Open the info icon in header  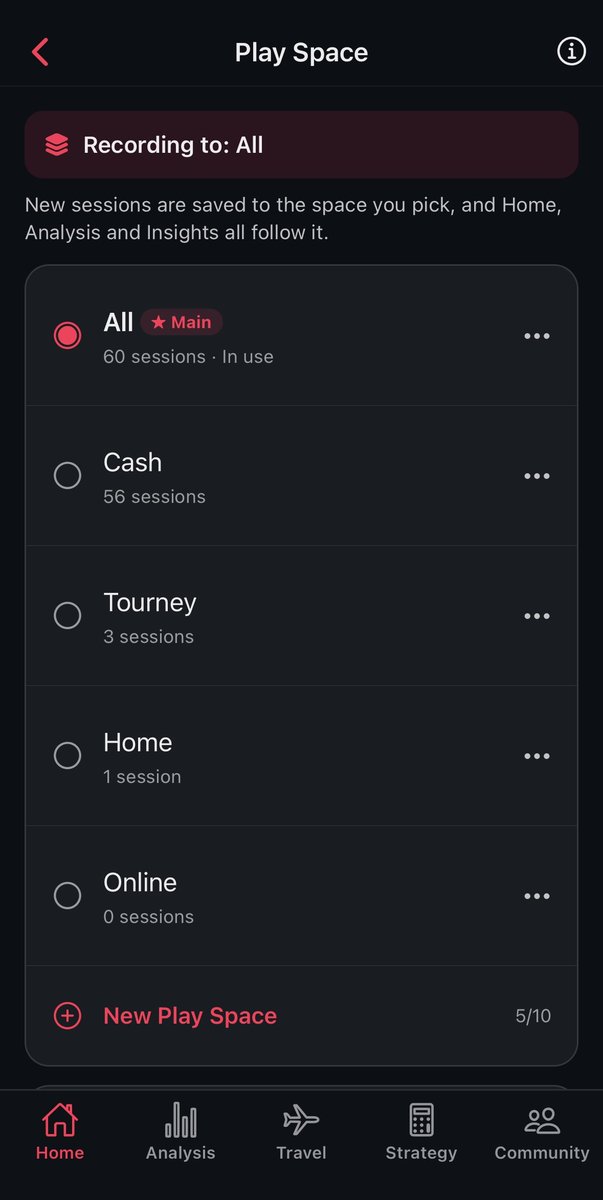coord(571,52)
